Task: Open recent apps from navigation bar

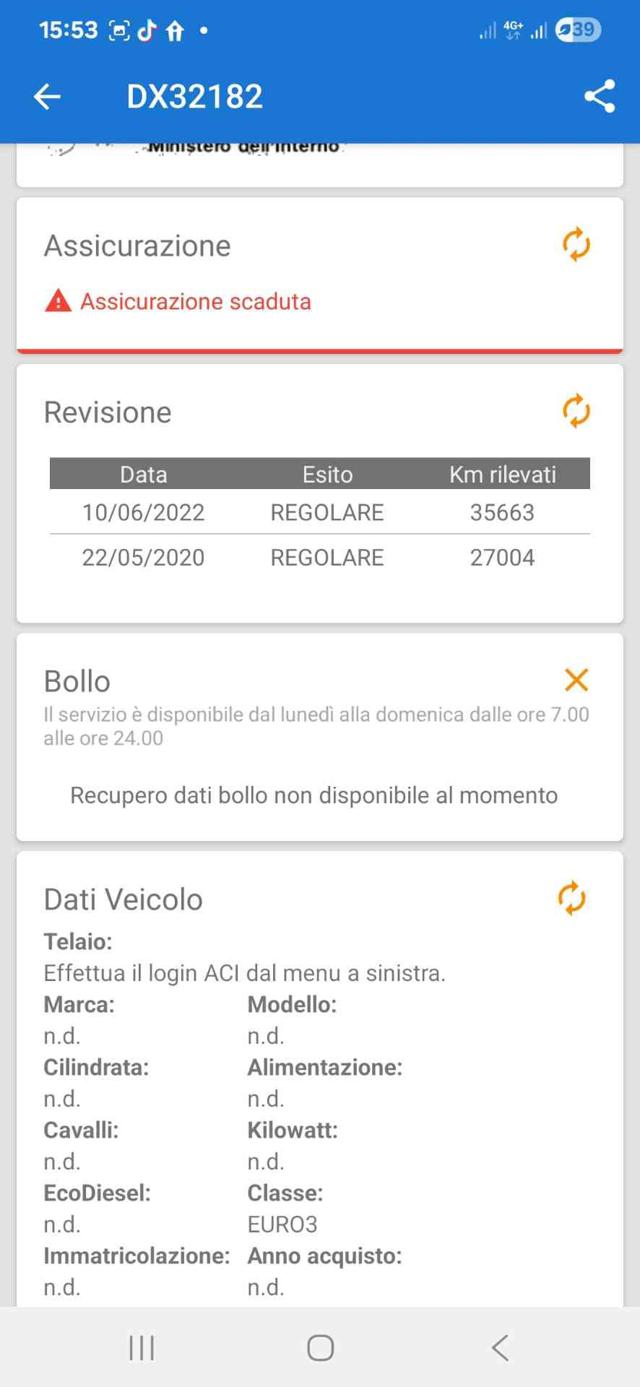Action: [x=142, y=1348]
